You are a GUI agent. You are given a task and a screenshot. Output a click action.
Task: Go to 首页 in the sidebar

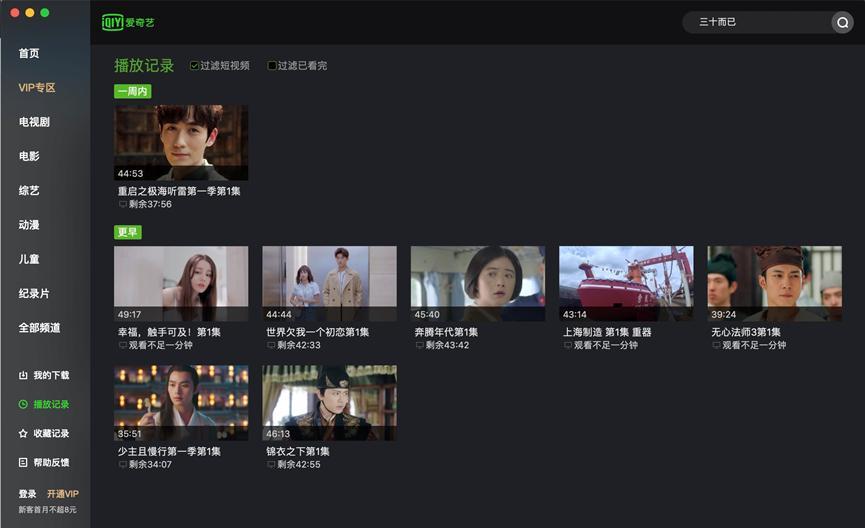point(29,53)
